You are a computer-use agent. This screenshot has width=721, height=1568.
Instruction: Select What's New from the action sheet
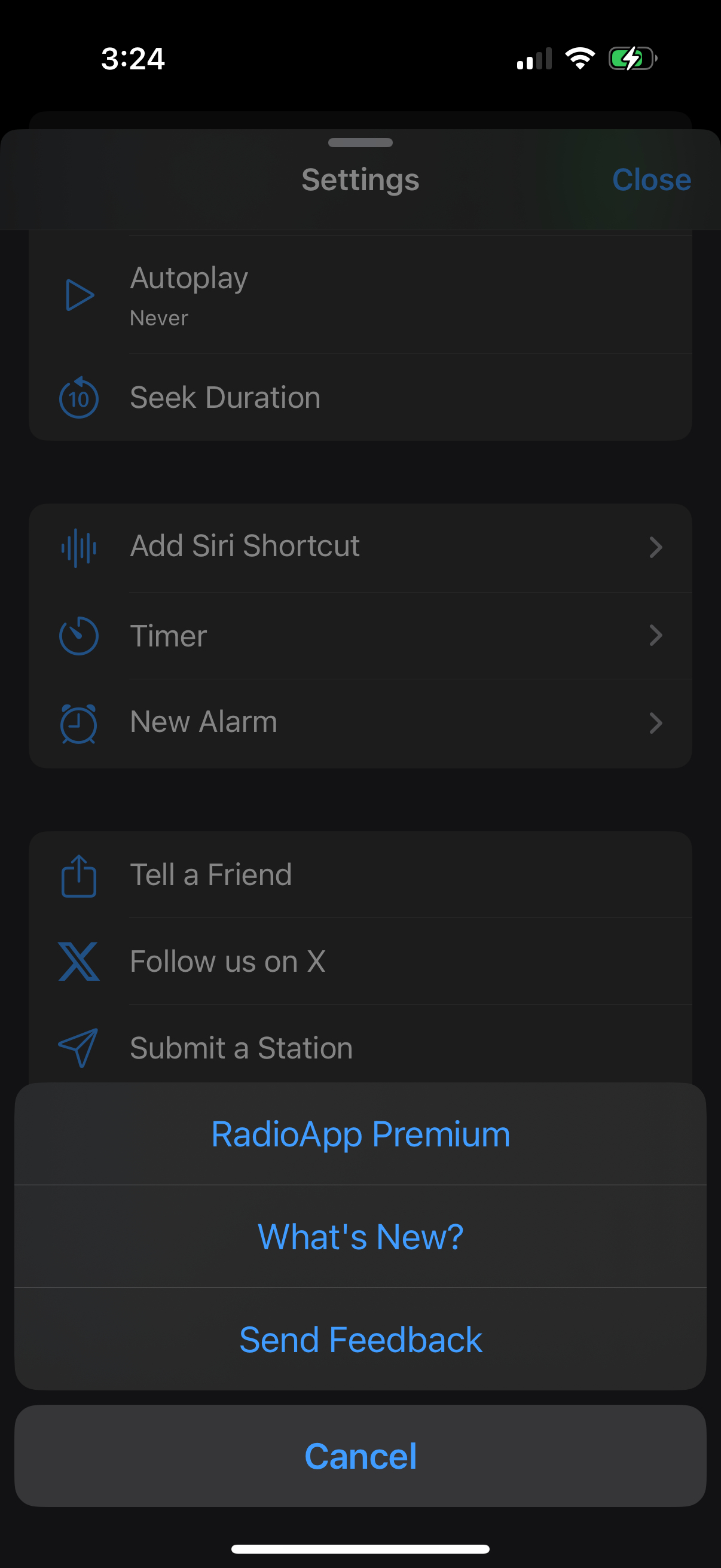click(360, 1236)
